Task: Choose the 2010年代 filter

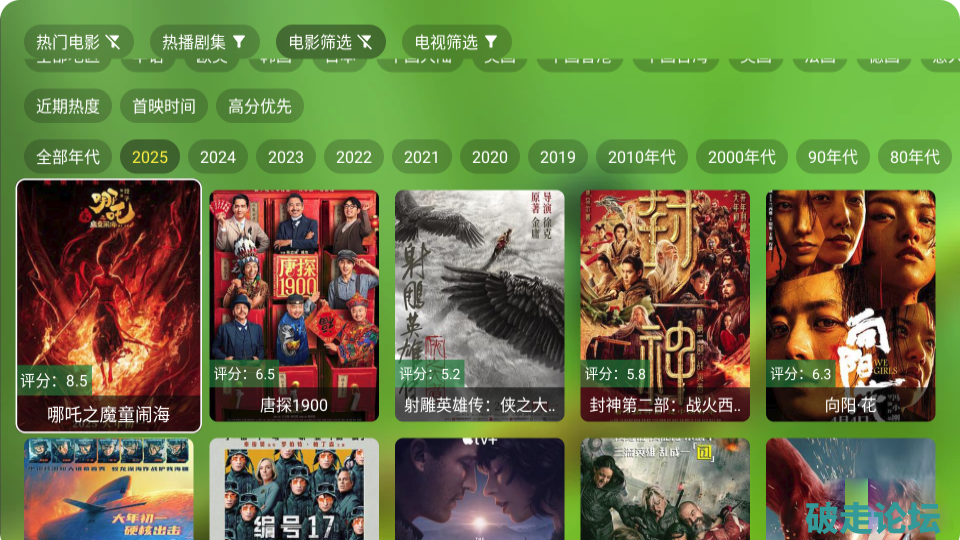Action: coord(642,157)
